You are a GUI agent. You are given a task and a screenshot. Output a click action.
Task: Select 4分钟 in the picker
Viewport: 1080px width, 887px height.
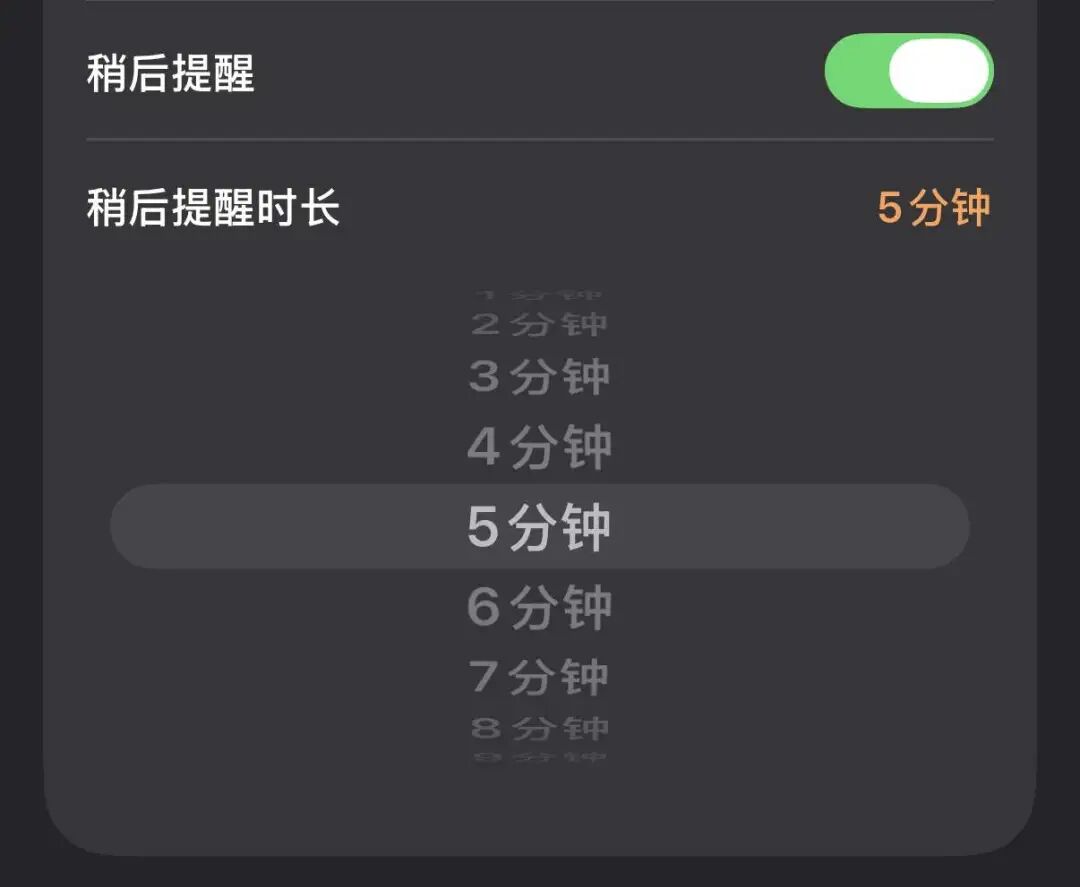(539, 447)
